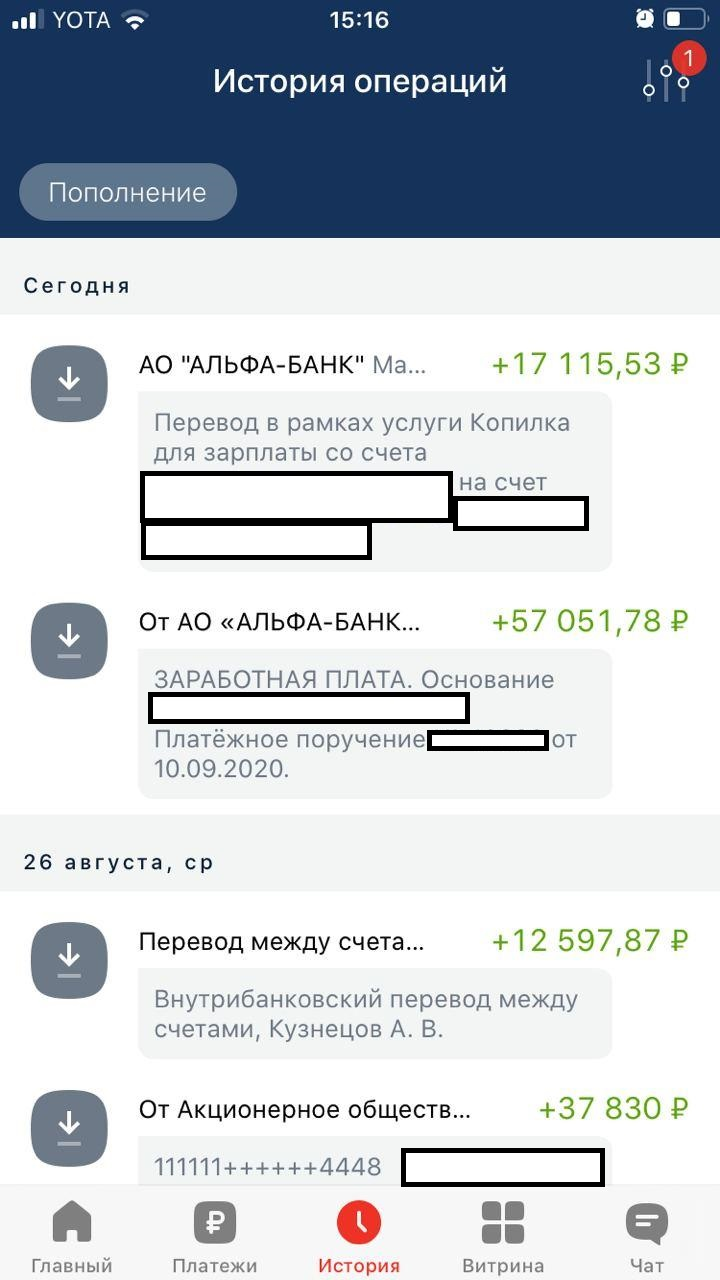This screenshot has height=1280, width=720.
Task: Tap the Пополнение filter chip
Action: point(128,192)
